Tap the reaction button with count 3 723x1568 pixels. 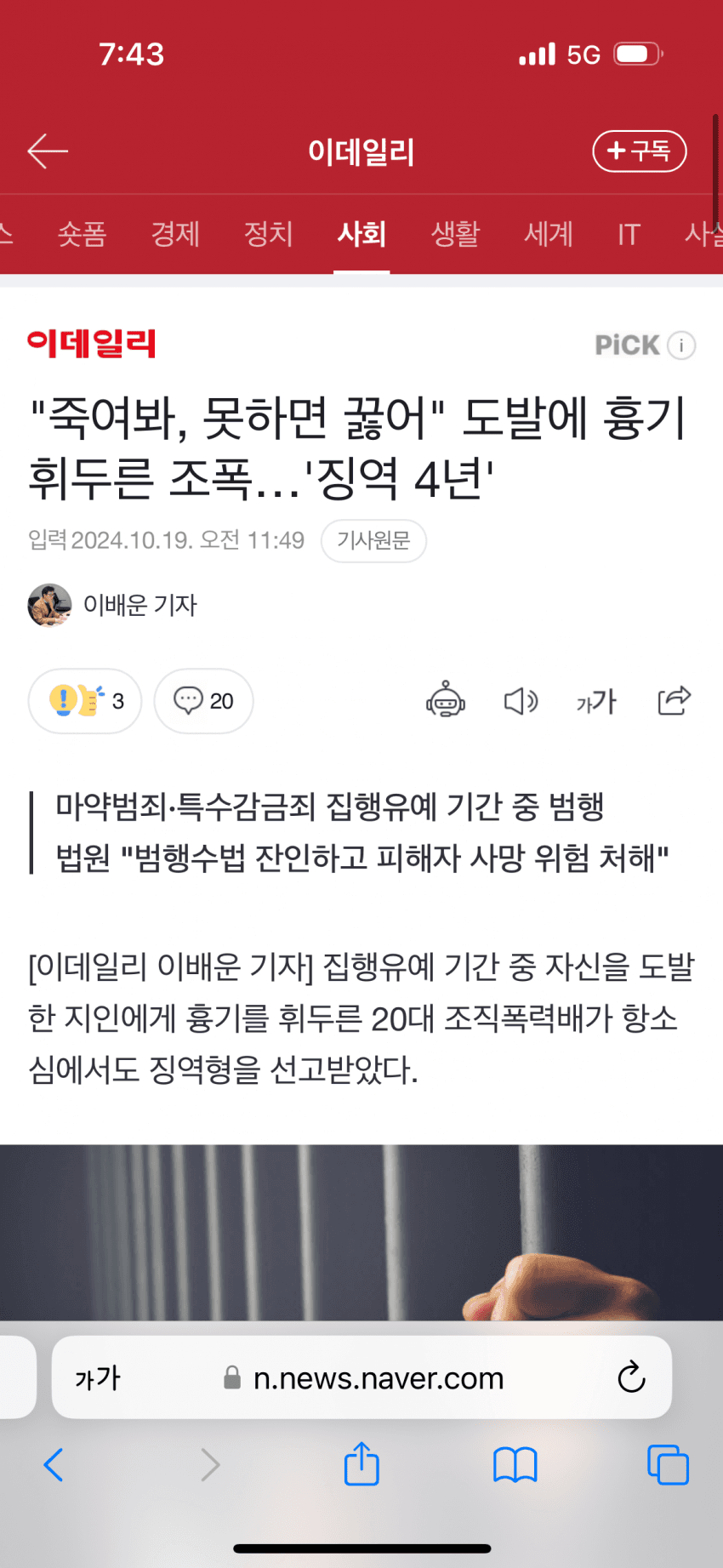(85, 701)
